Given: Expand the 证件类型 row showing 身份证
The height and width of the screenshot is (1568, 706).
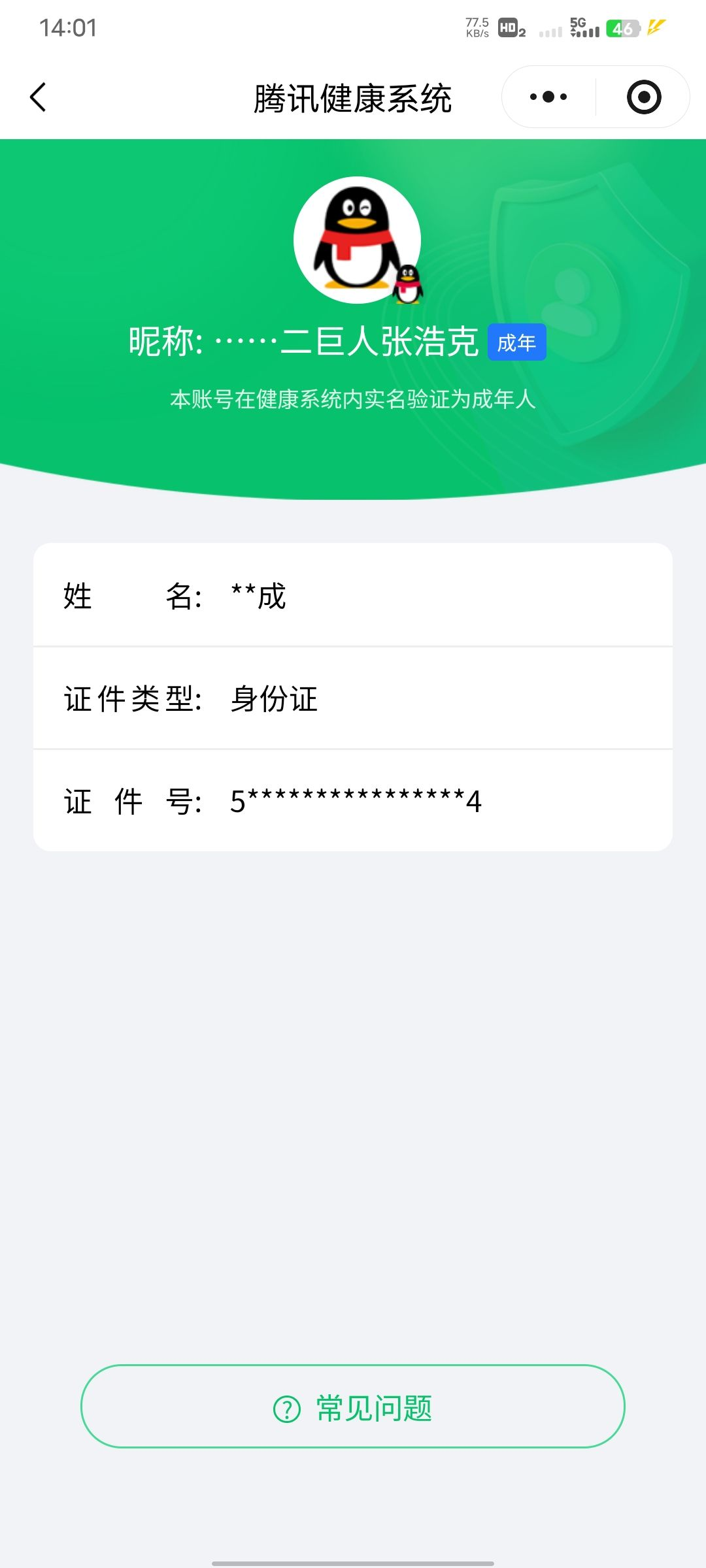Looking at the screenshot, I should [353, 698].
